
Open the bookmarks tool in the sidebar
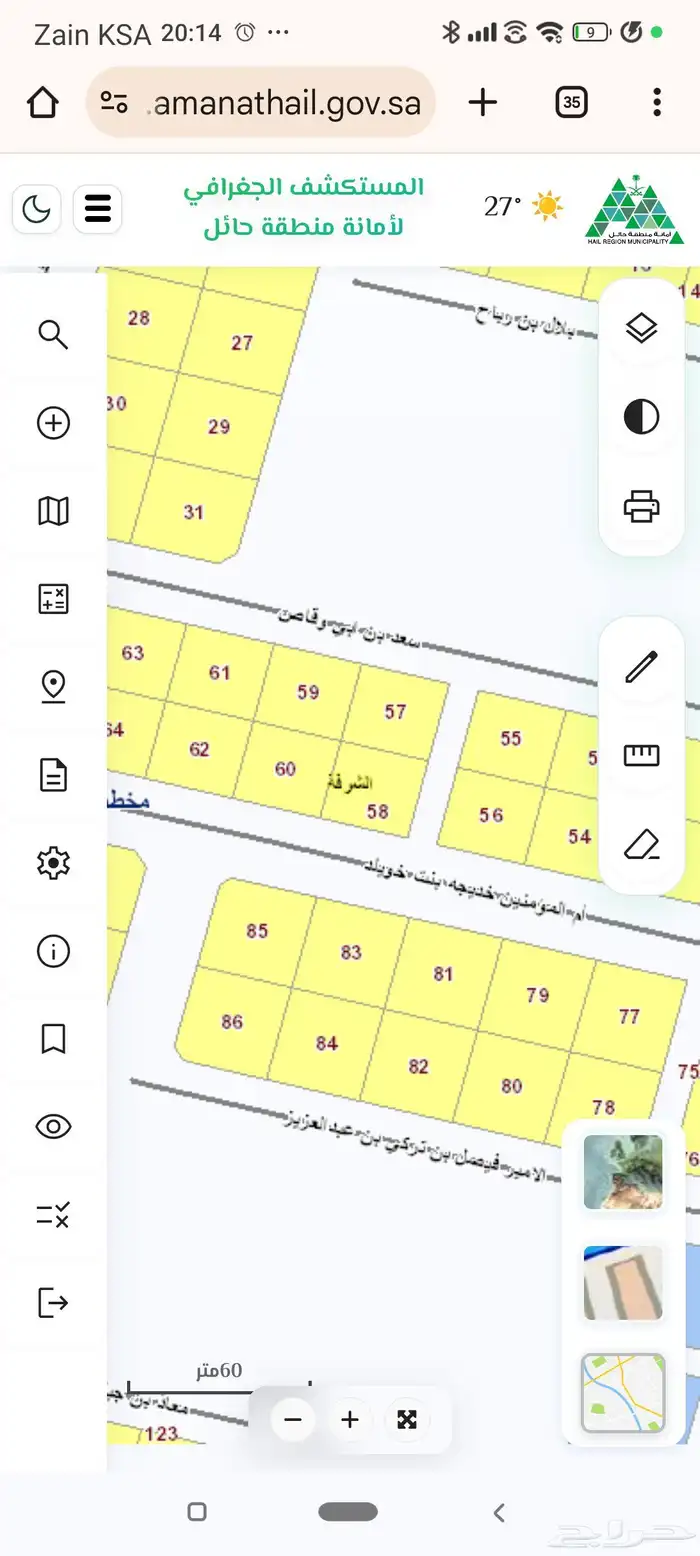tap(53, 1039)
